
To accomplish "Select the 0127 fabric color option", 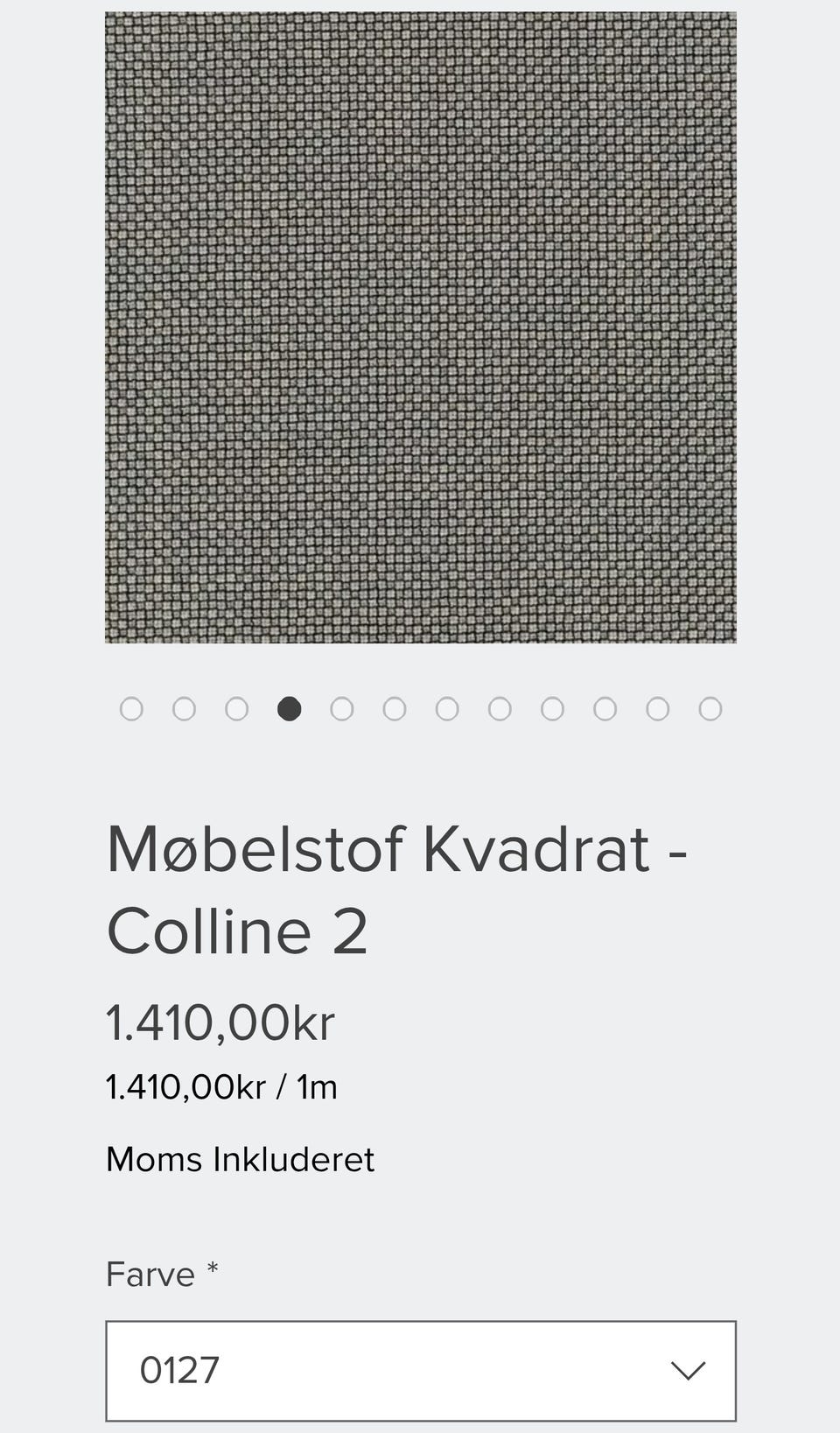I will 181,1371.
